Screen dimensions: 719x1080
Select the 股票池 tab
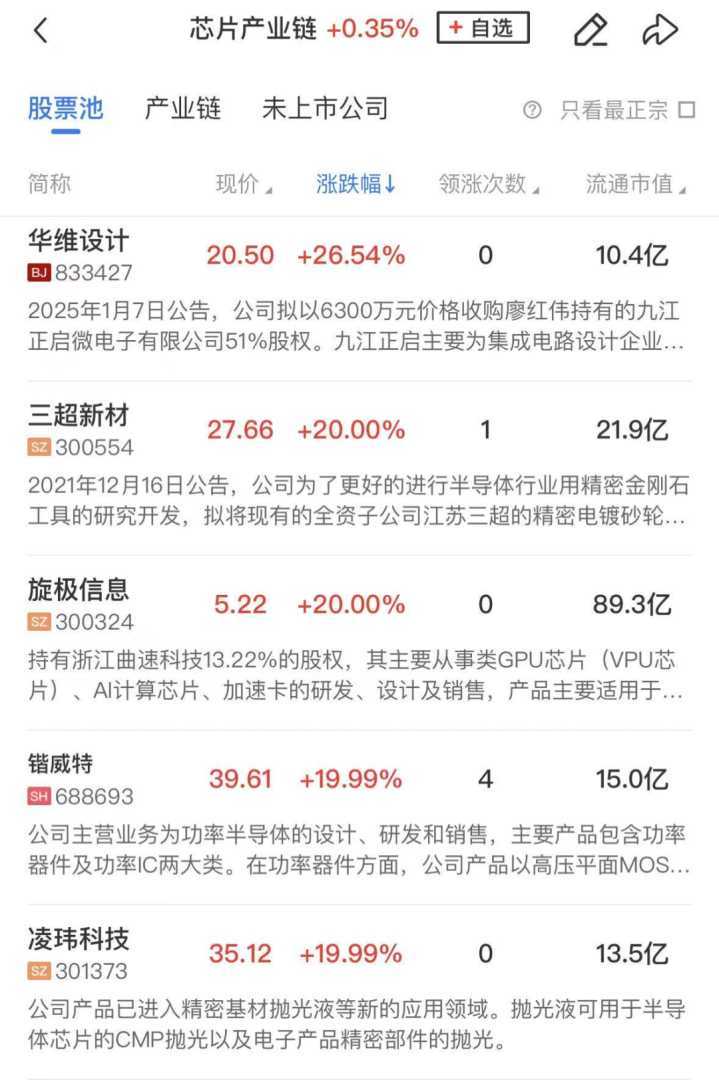pyautogui.click(x=65, y=109)
